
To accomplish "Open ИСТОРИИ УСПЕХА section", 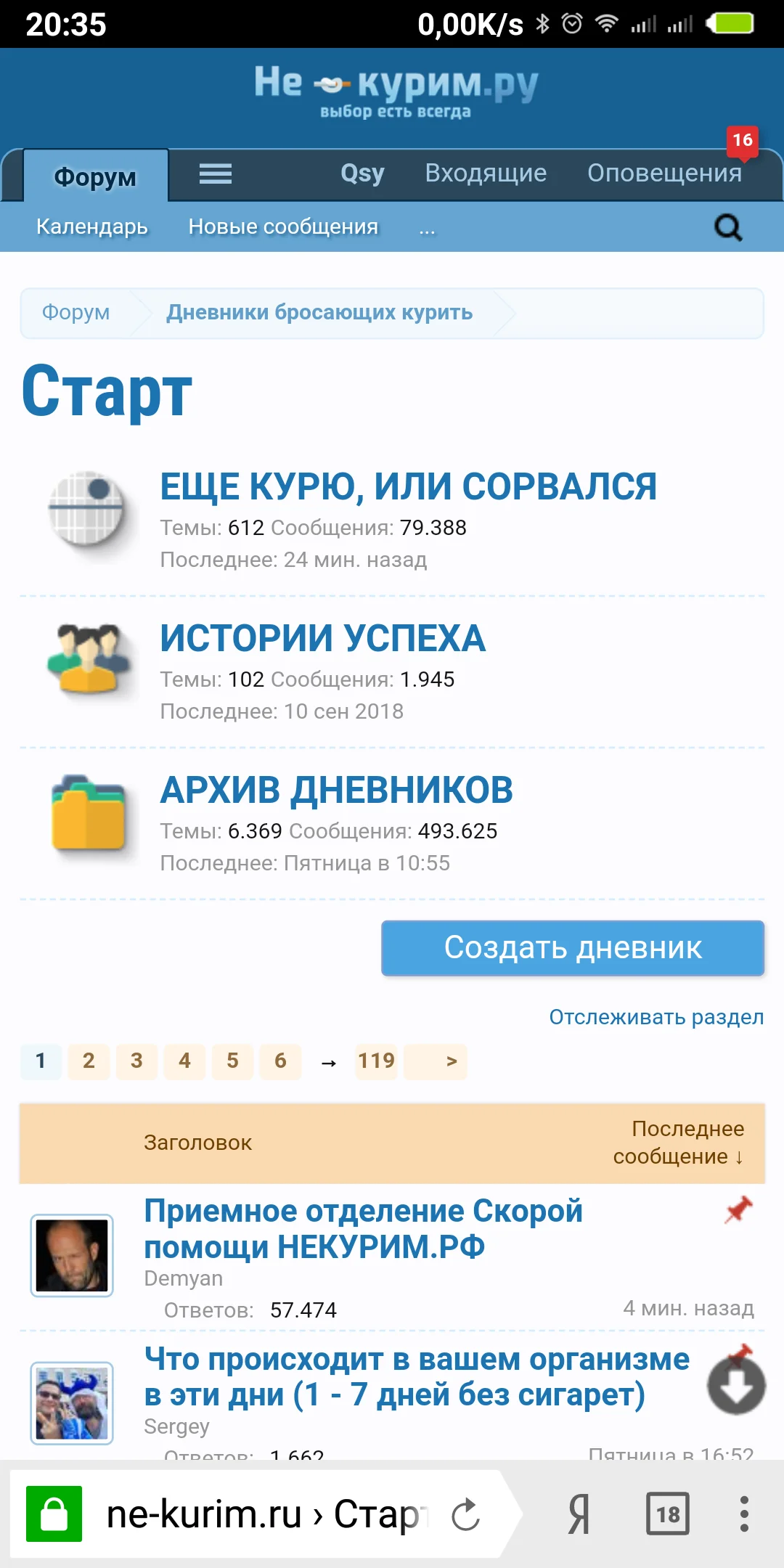I will pos(322,639).
